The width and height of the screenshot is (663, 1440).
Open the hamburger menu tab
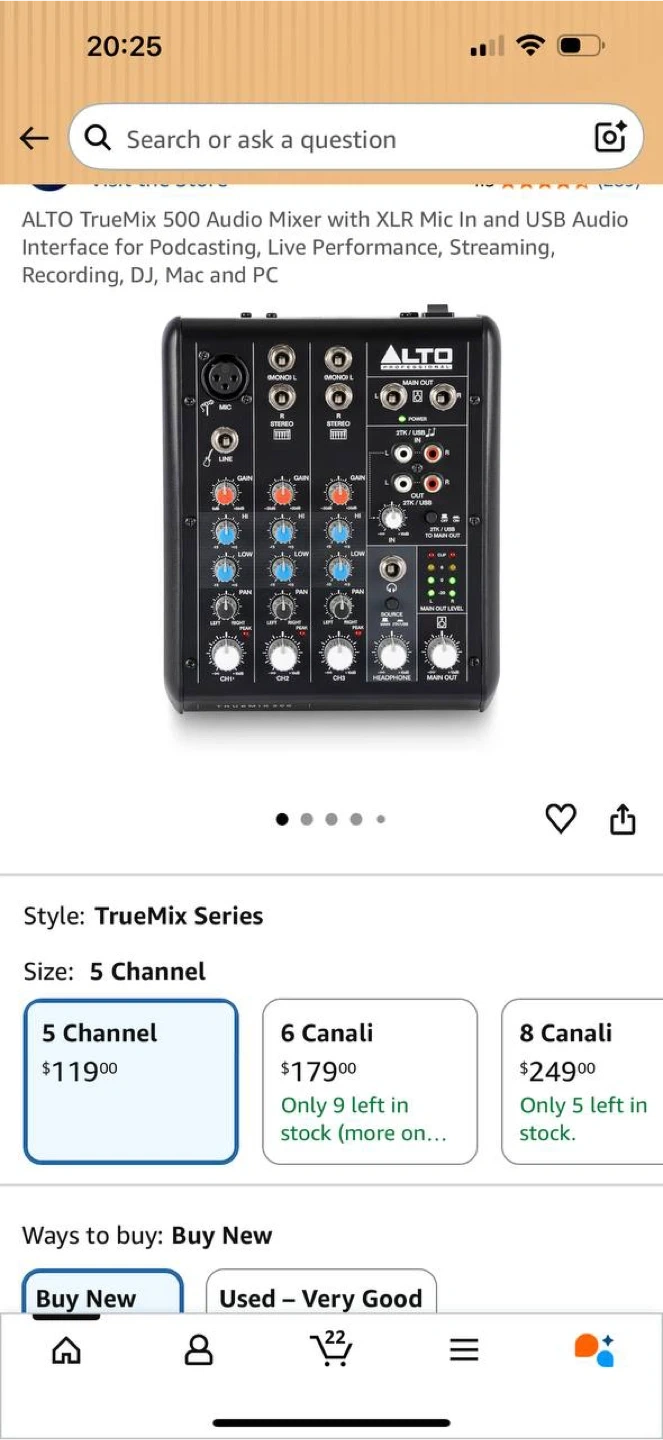click(464, 1351)
